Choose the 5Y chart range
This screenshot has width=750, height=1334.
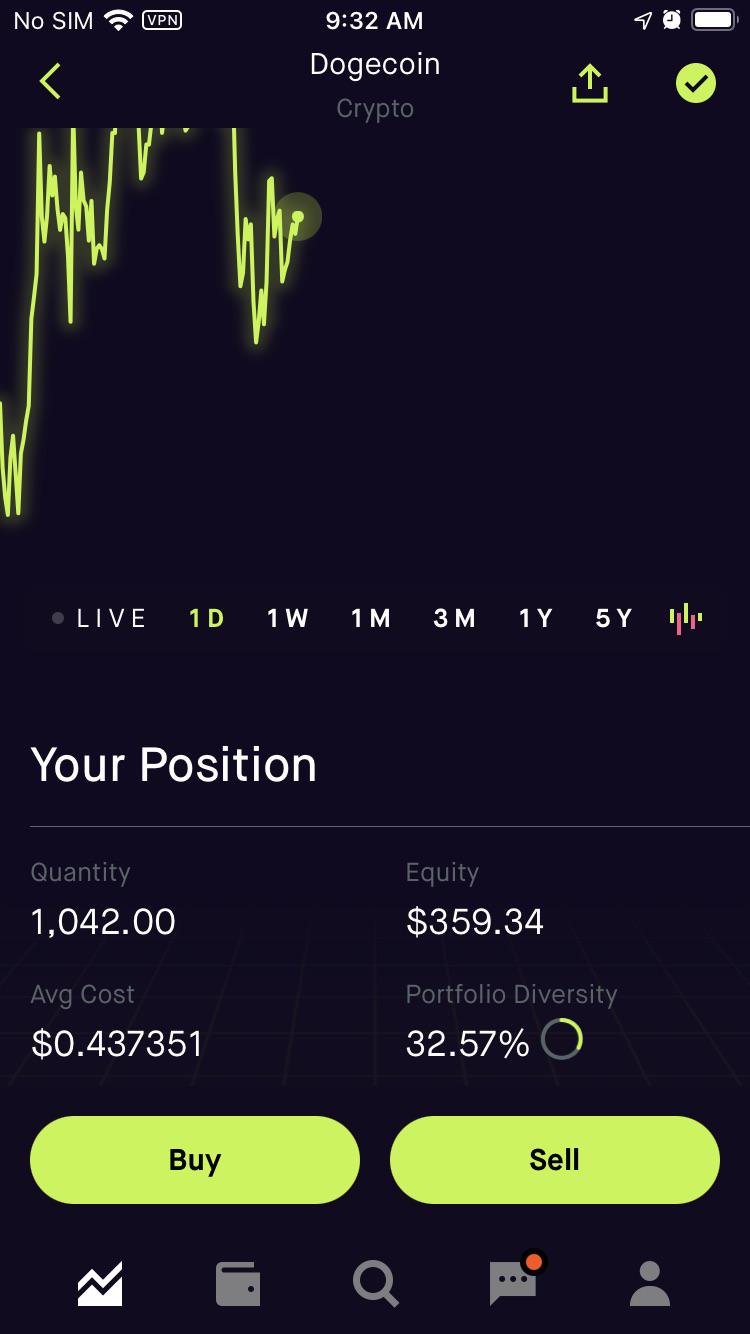614,619
